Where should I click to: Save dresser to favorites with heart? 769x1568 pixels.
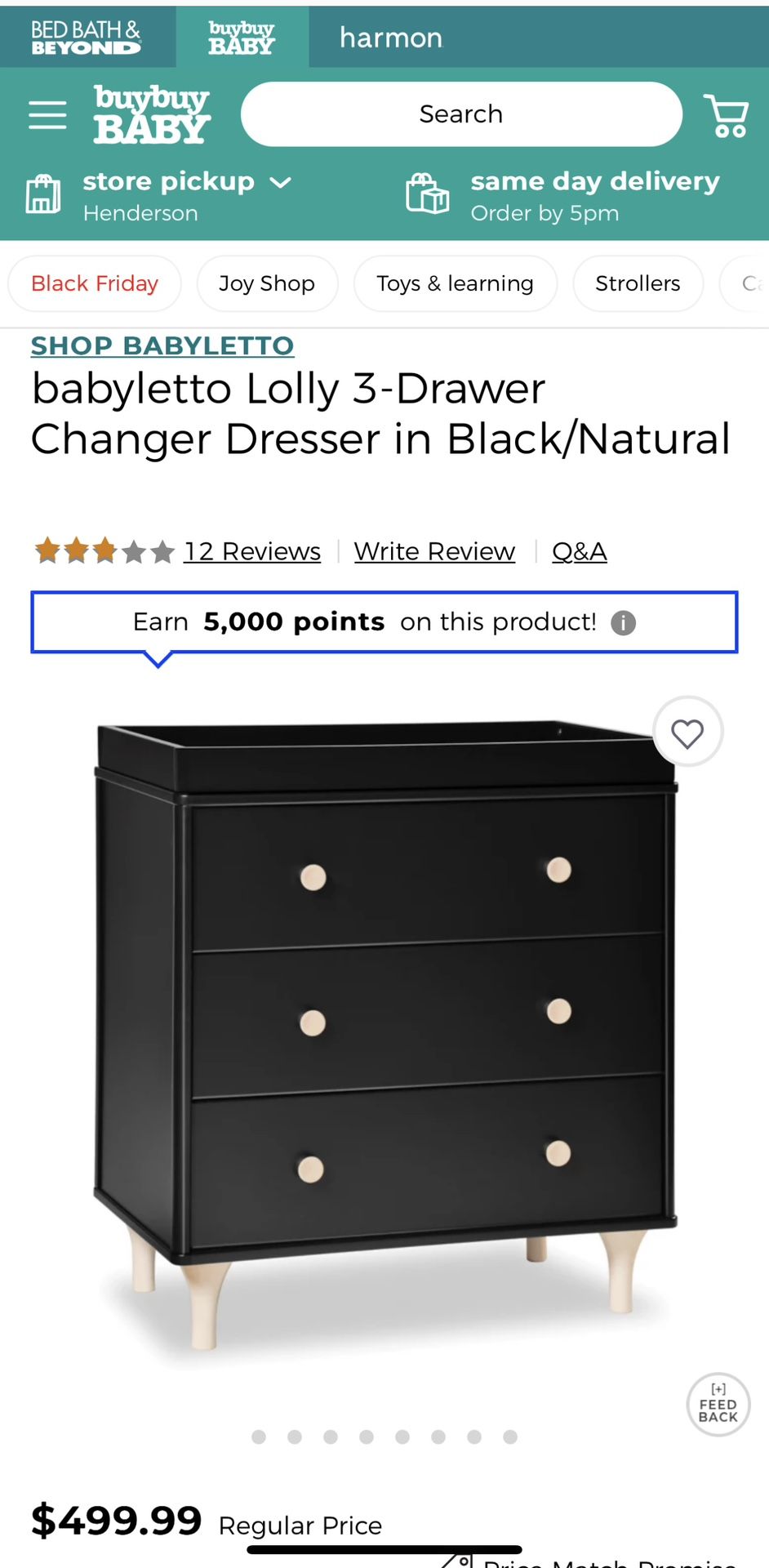click(687, 733)
